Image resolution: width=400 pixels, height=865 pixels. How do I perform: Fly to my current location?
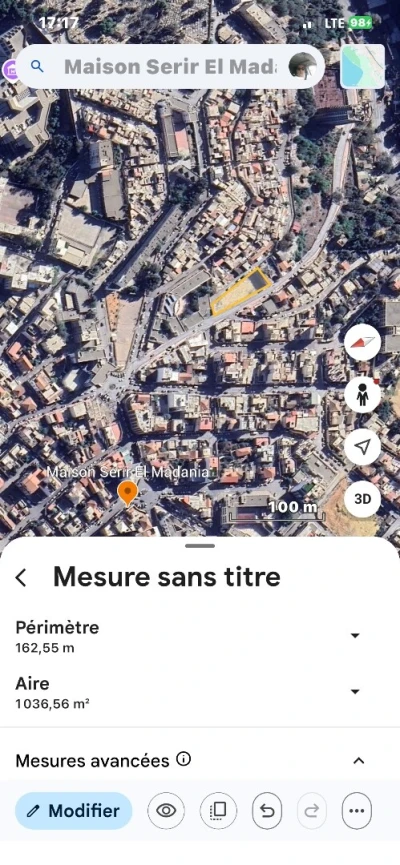(362, 447)
